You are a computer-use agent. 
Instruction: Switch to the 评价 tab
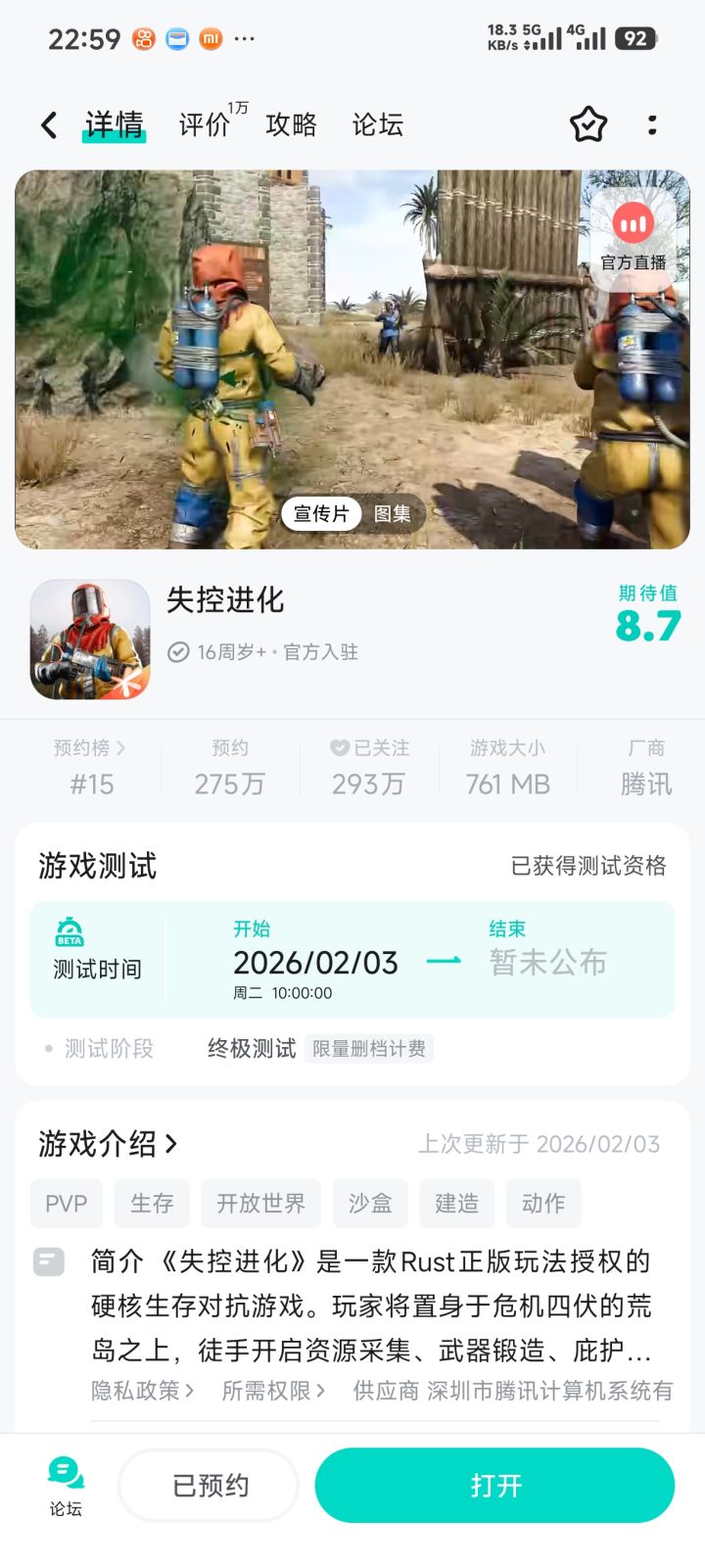(x=203, y=125)
